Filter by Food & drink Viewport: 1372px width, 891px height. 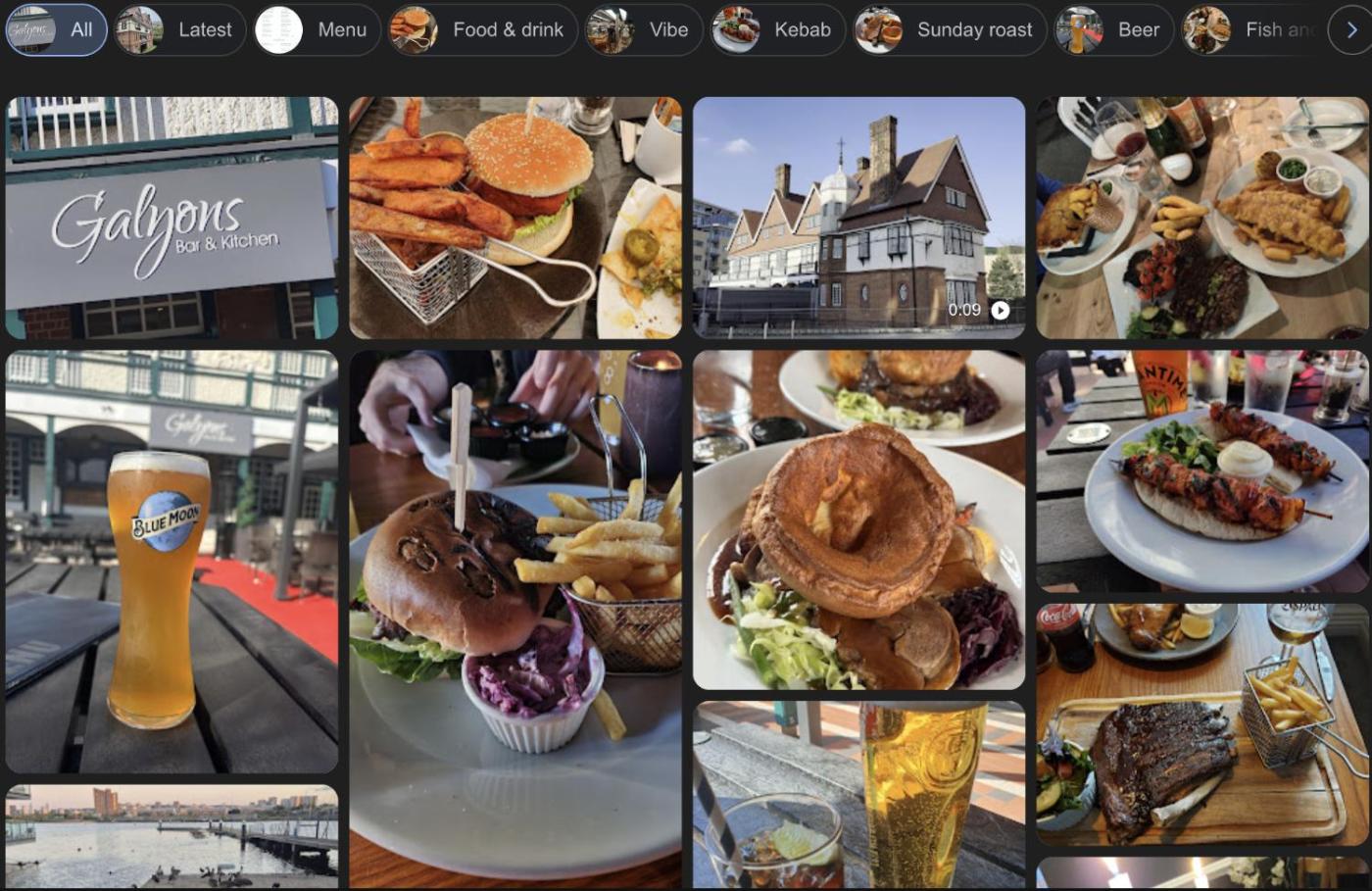pos(482,29)
